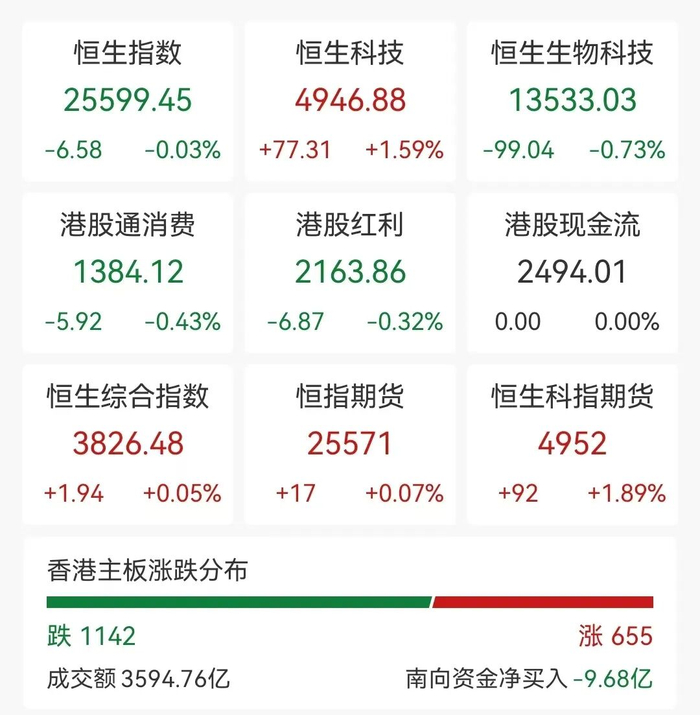The width and height of the screenshot is (700, 715).
Task: View 恒生生物科技 index details
Action: click(x=572, y=101)
